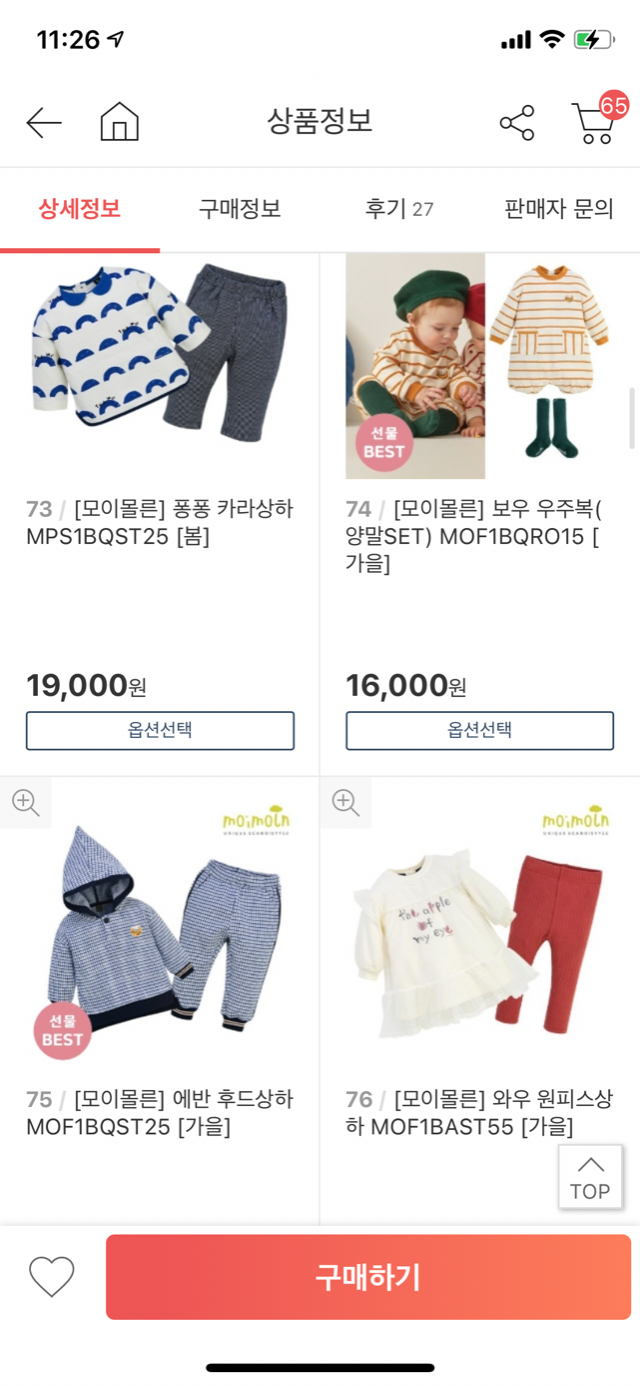
Task: Open product 75 에반 후드상하
Action: [x=160, y=1112]
